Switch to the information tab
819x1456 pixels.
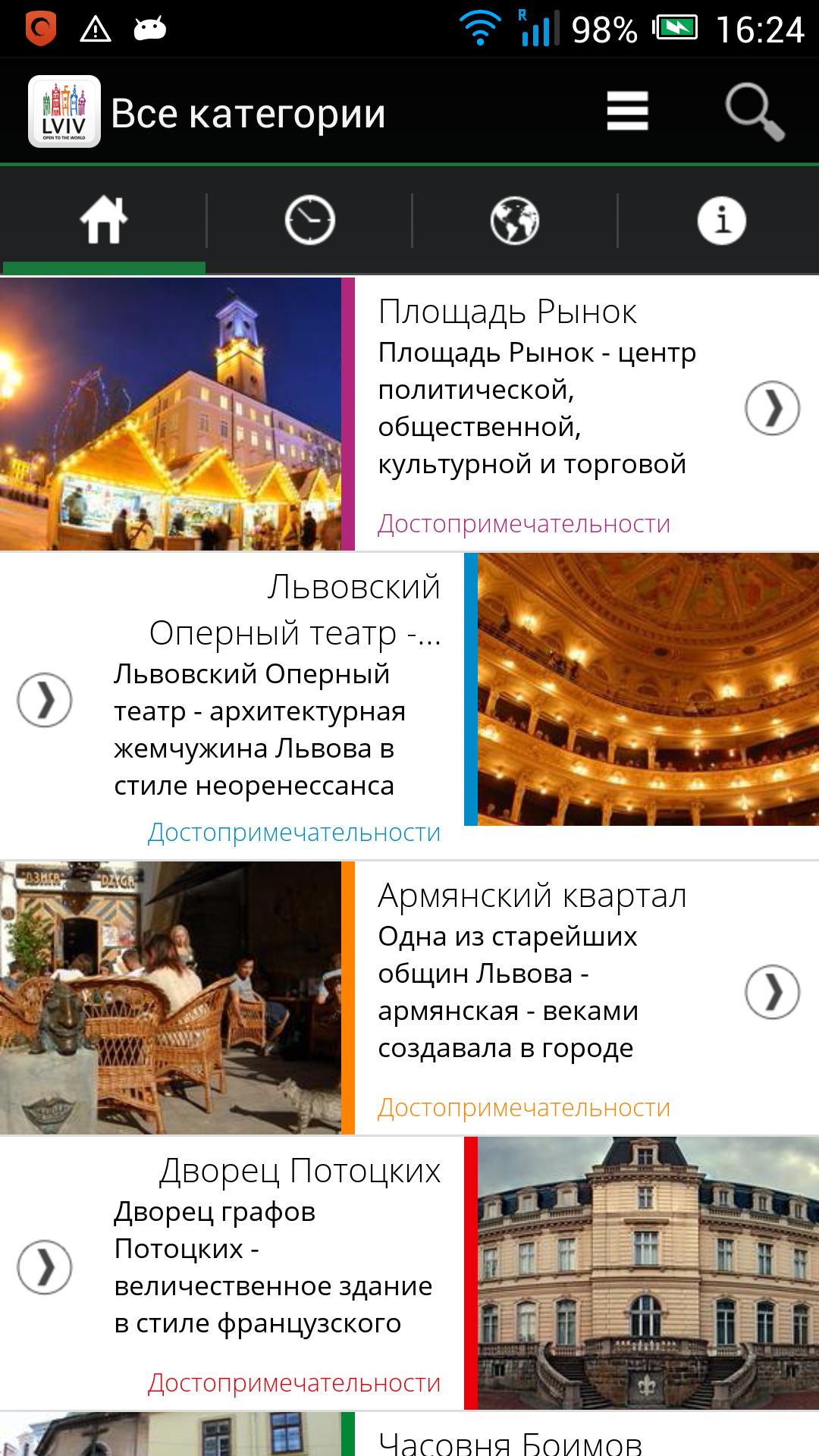[719, 221]
